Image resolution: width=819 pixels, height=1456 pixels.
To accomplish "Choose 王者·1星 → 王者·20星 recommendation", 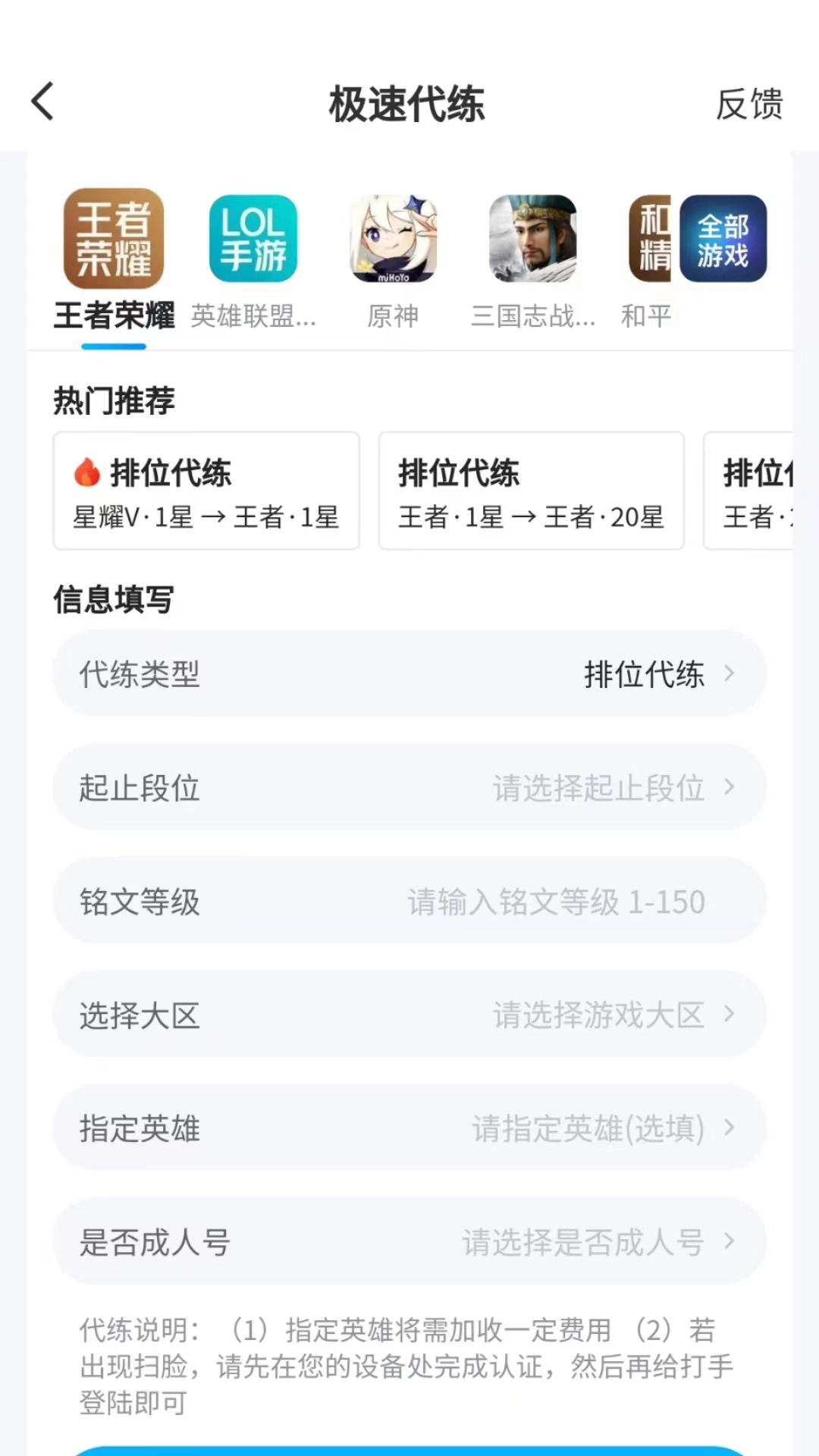I will click(x=531, y=491).
